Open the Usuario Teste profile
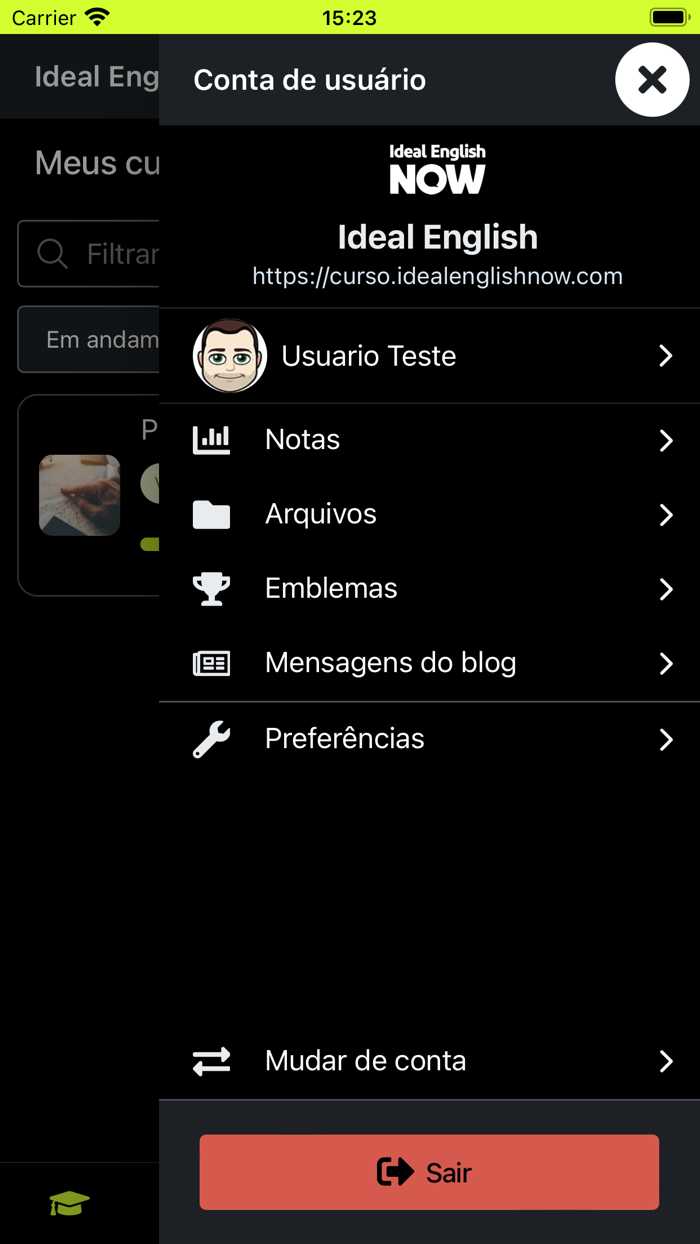 pos(430,356)
